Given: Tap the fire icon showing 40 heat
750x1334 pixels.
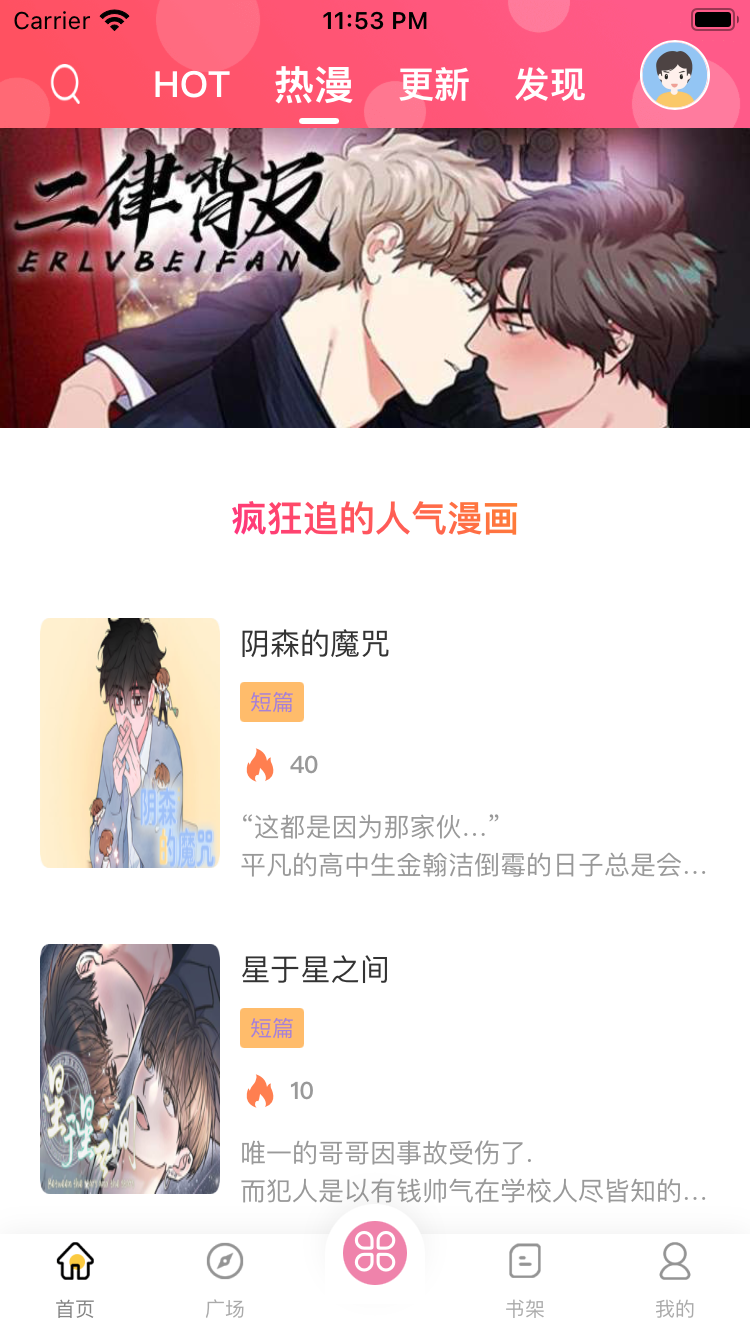Looking at the screenshot, I should pos(262,765).
